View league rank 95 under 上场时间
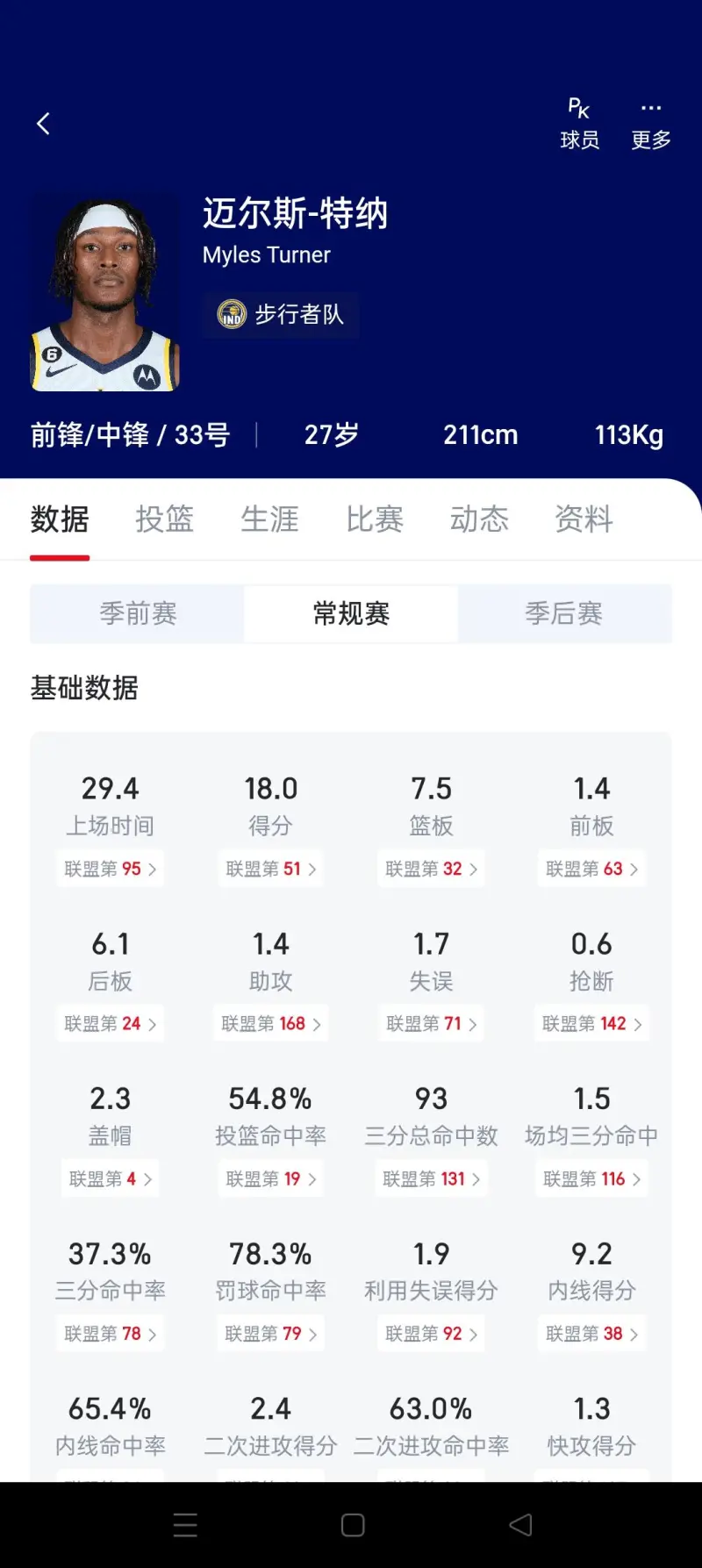The height and width of the screenshot is (1568, 702). pos(111,869)
